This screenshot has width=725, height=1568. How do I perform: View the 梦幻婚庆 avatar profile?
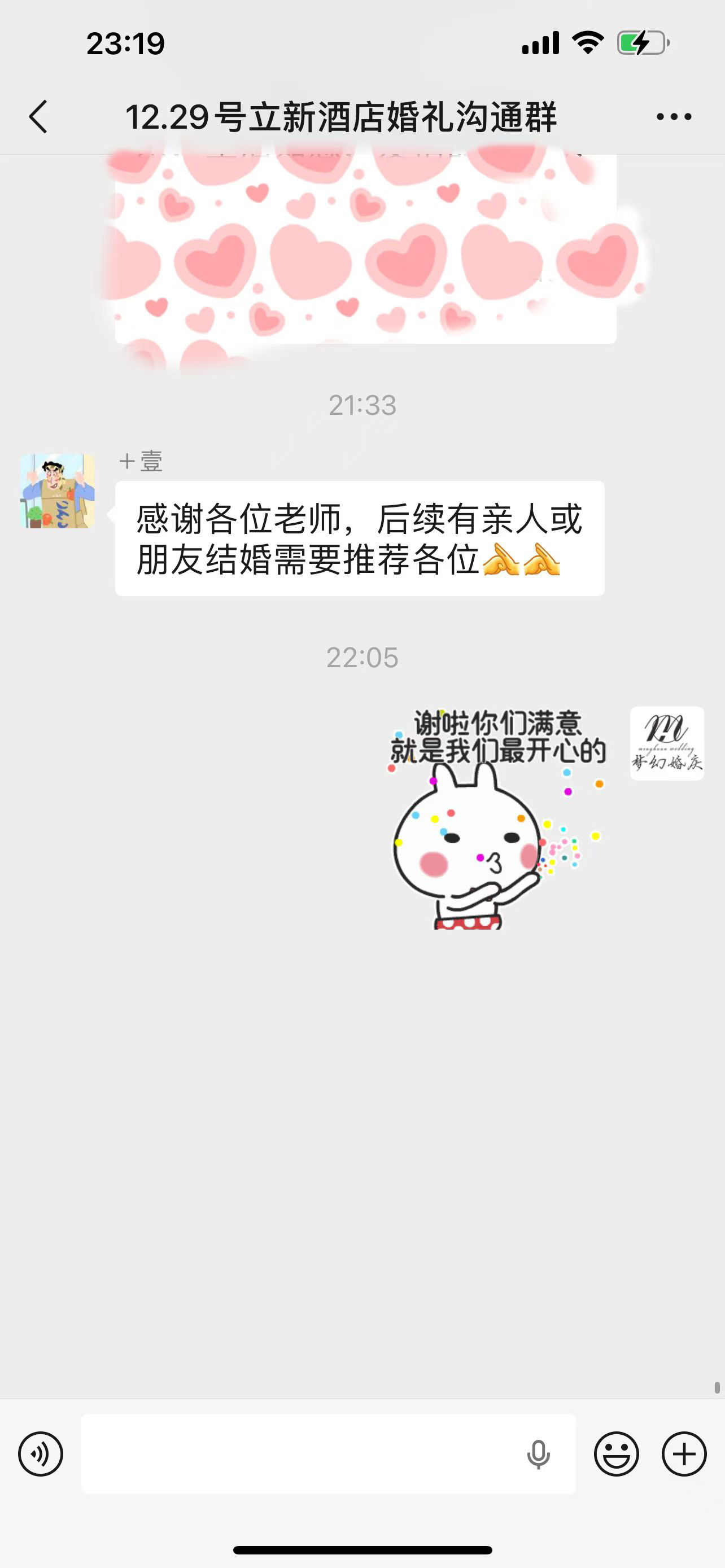[x=667, y=743]
